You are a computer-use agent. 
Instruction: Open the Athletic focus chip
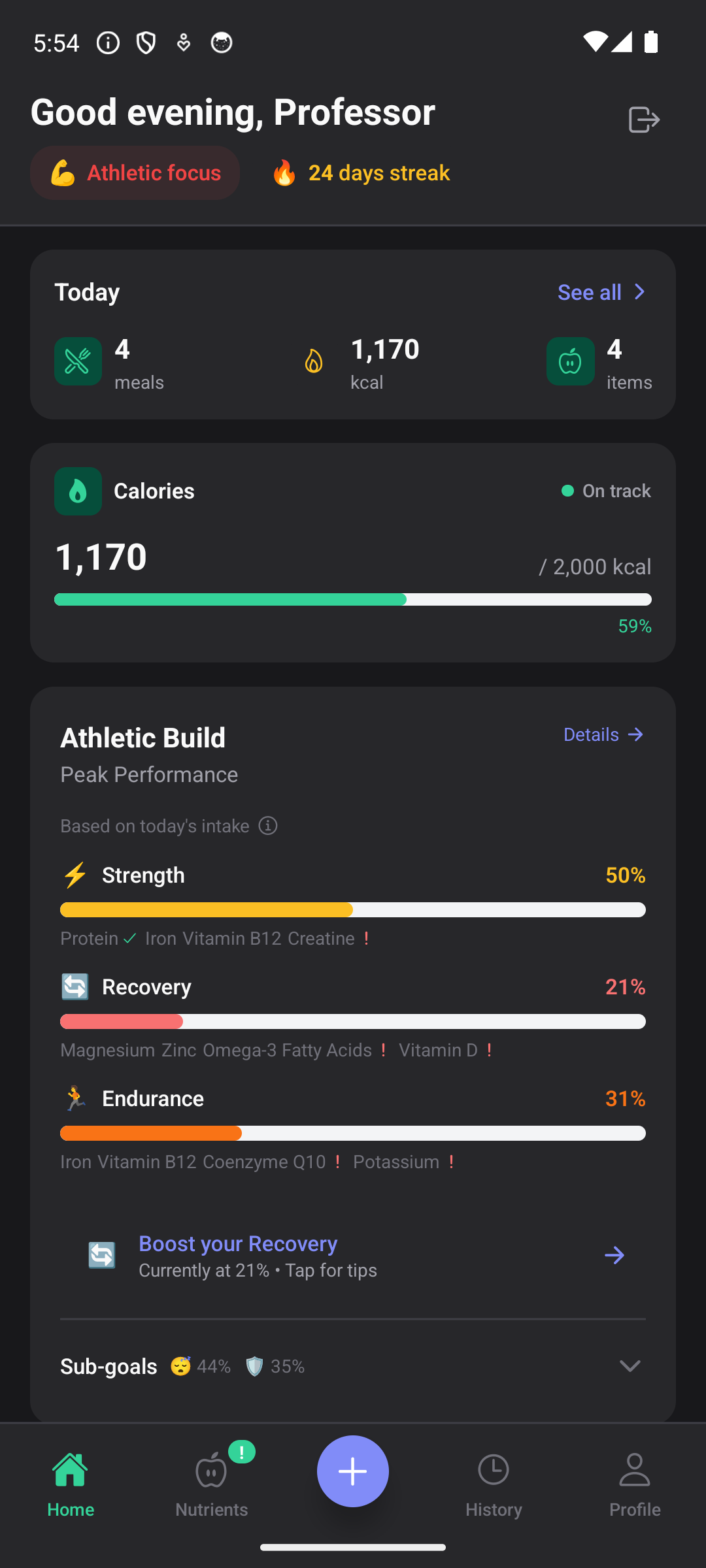pos(135,173)
